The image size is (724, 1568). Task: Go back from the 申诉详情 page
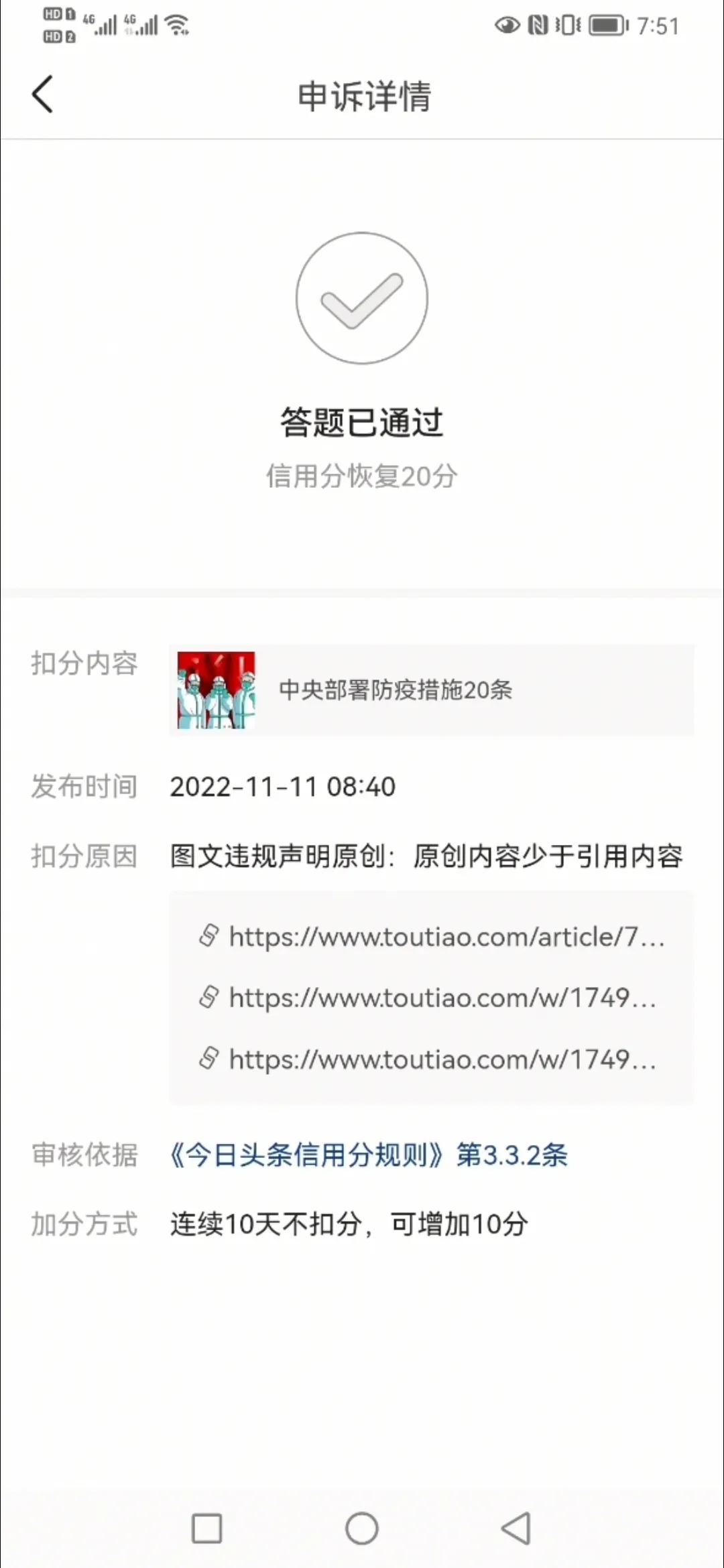(42, 94)
